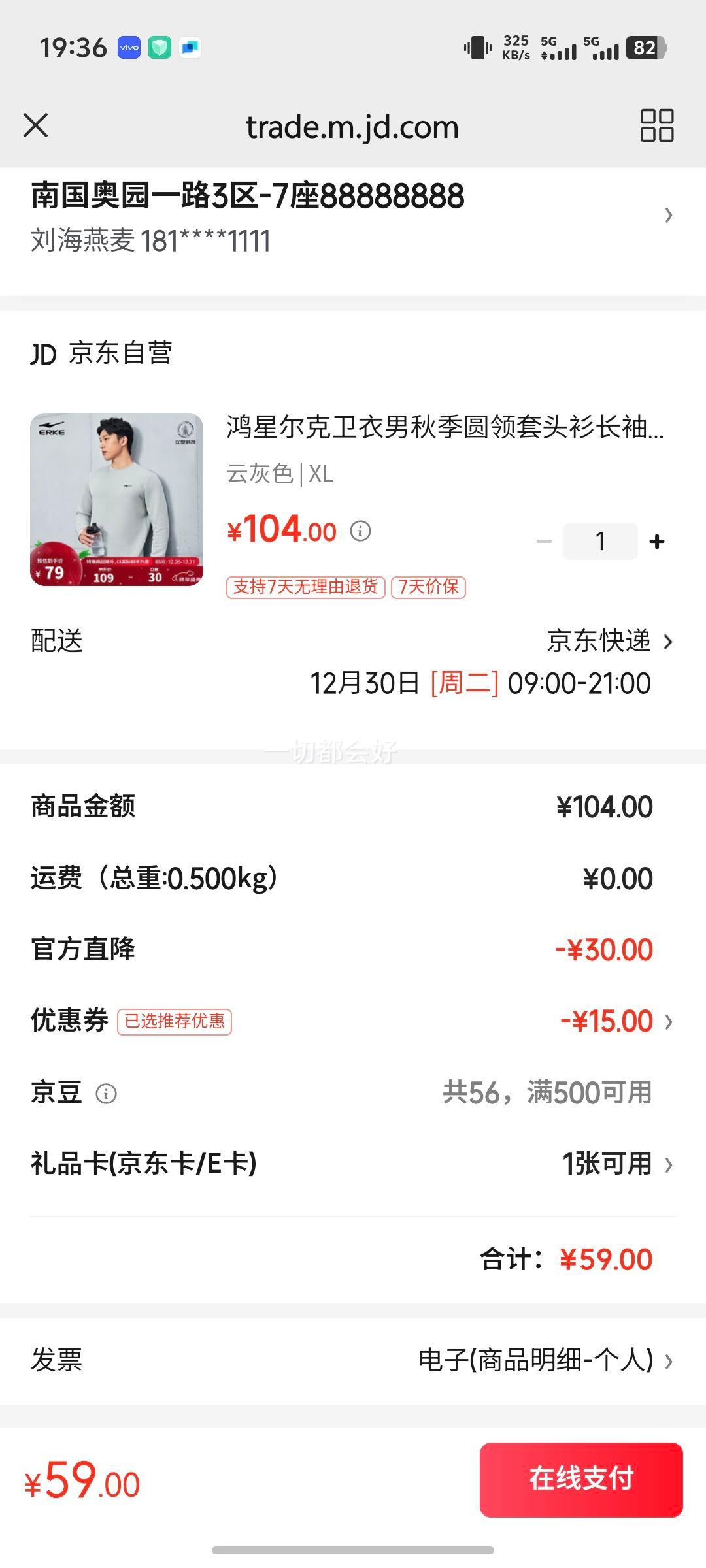Increase item quantity with plus button
This screenshot has height=1568, width=706.
pyautogui.click(x=657, y=542)
